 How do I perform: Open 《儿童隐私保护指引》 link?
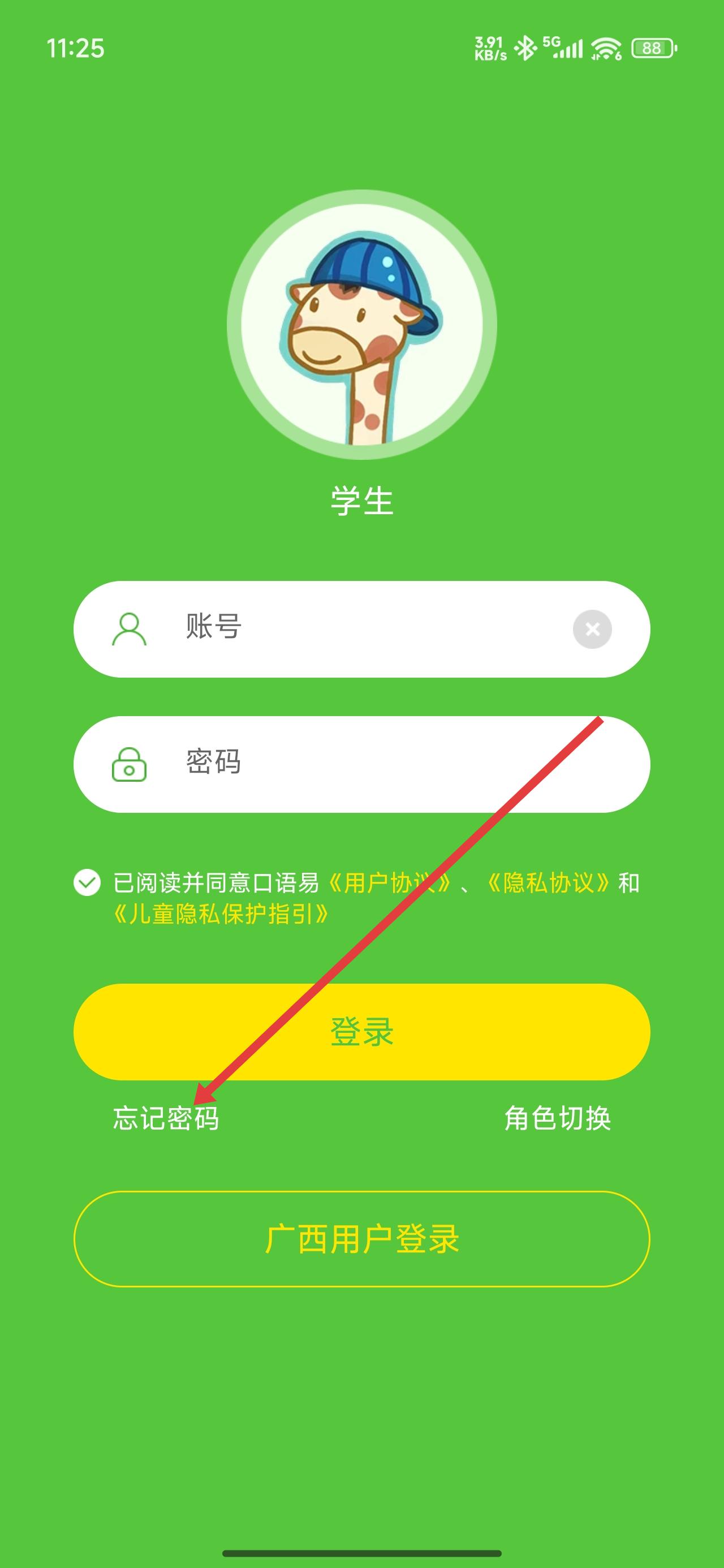(x=221, y=914)
